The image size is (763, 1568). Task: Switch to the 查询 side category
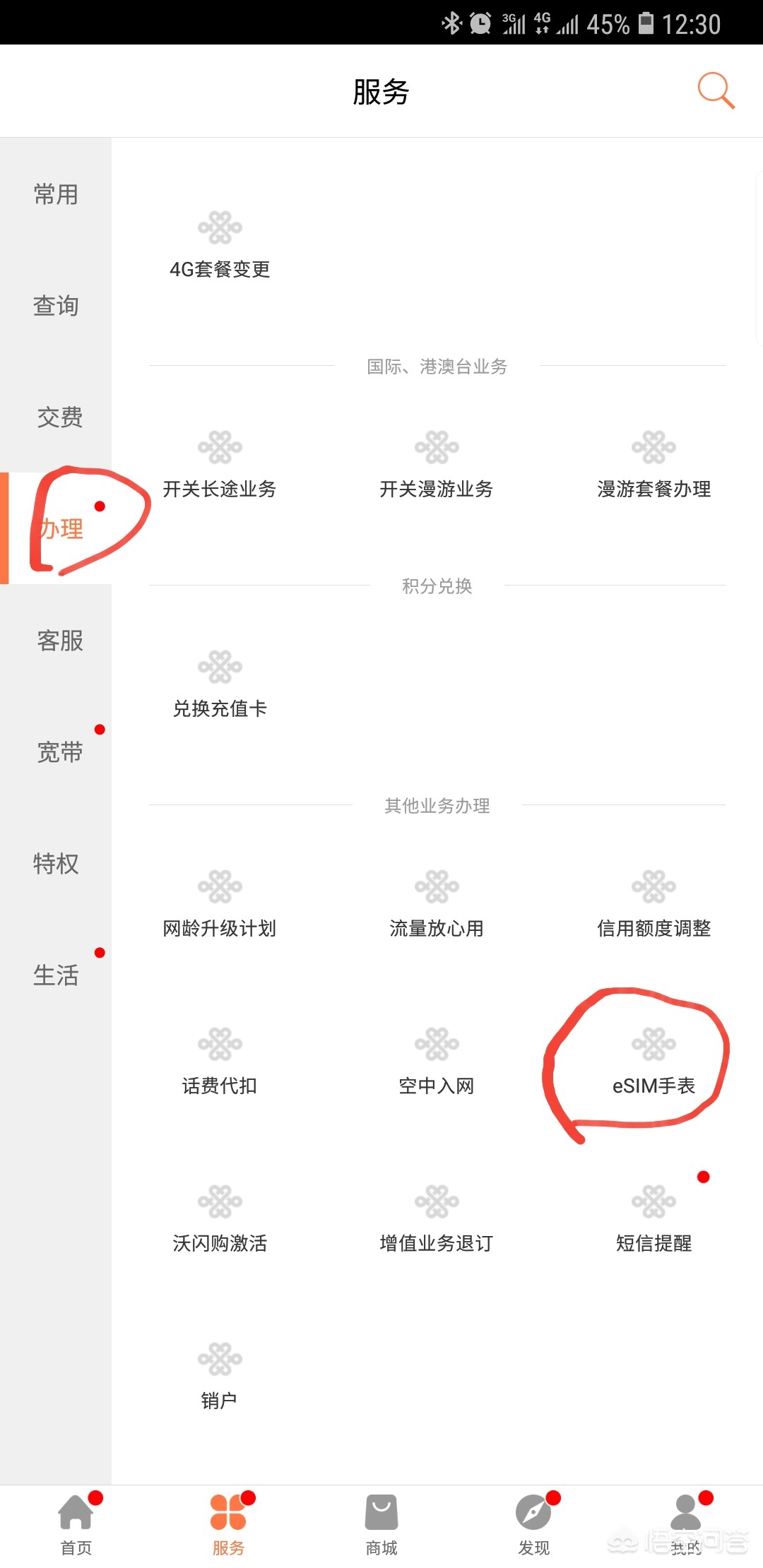[x=56, y=306]
